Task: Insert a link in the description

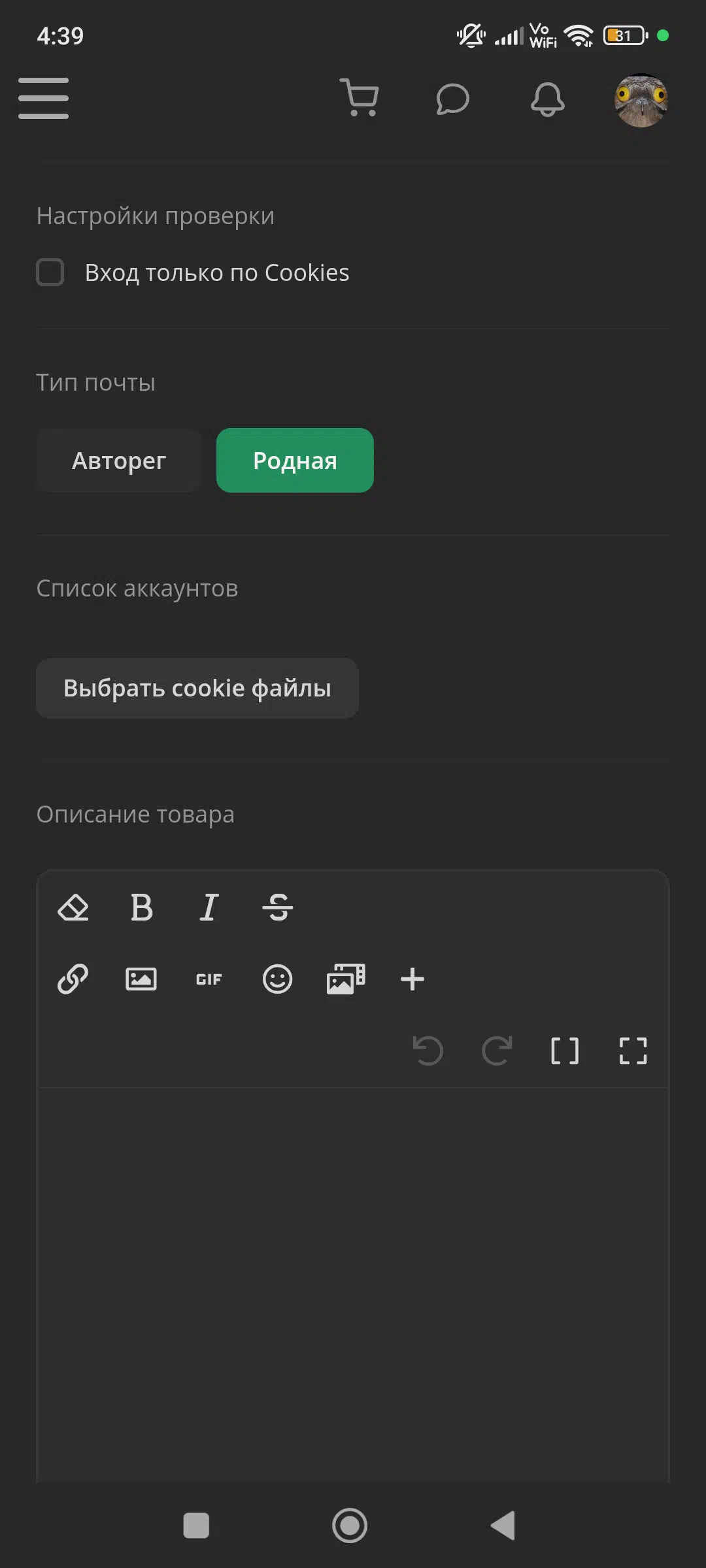Action: [73, 979]
